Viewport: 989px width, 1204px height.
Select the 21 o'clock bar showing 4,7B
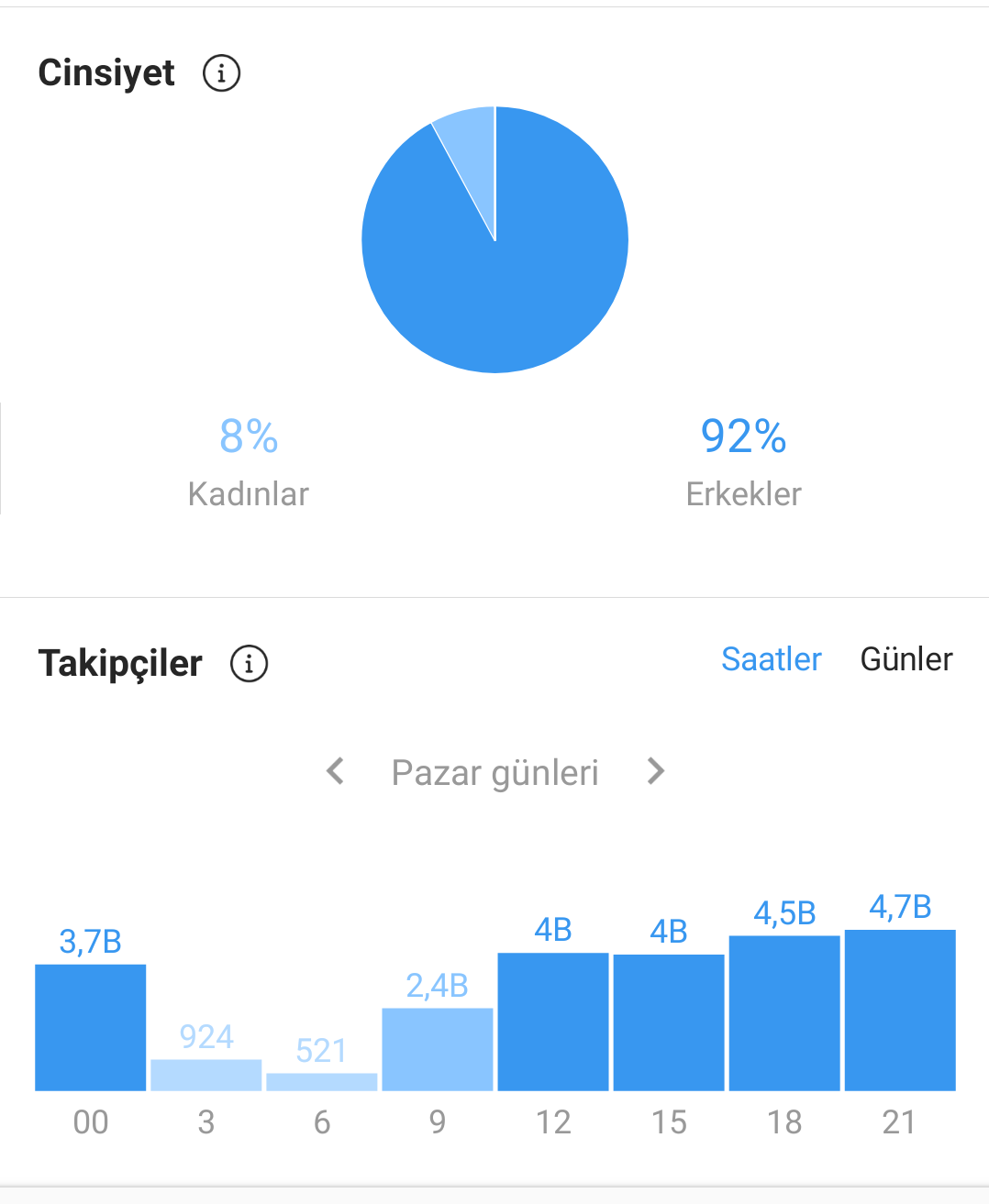pos(900,1010)
